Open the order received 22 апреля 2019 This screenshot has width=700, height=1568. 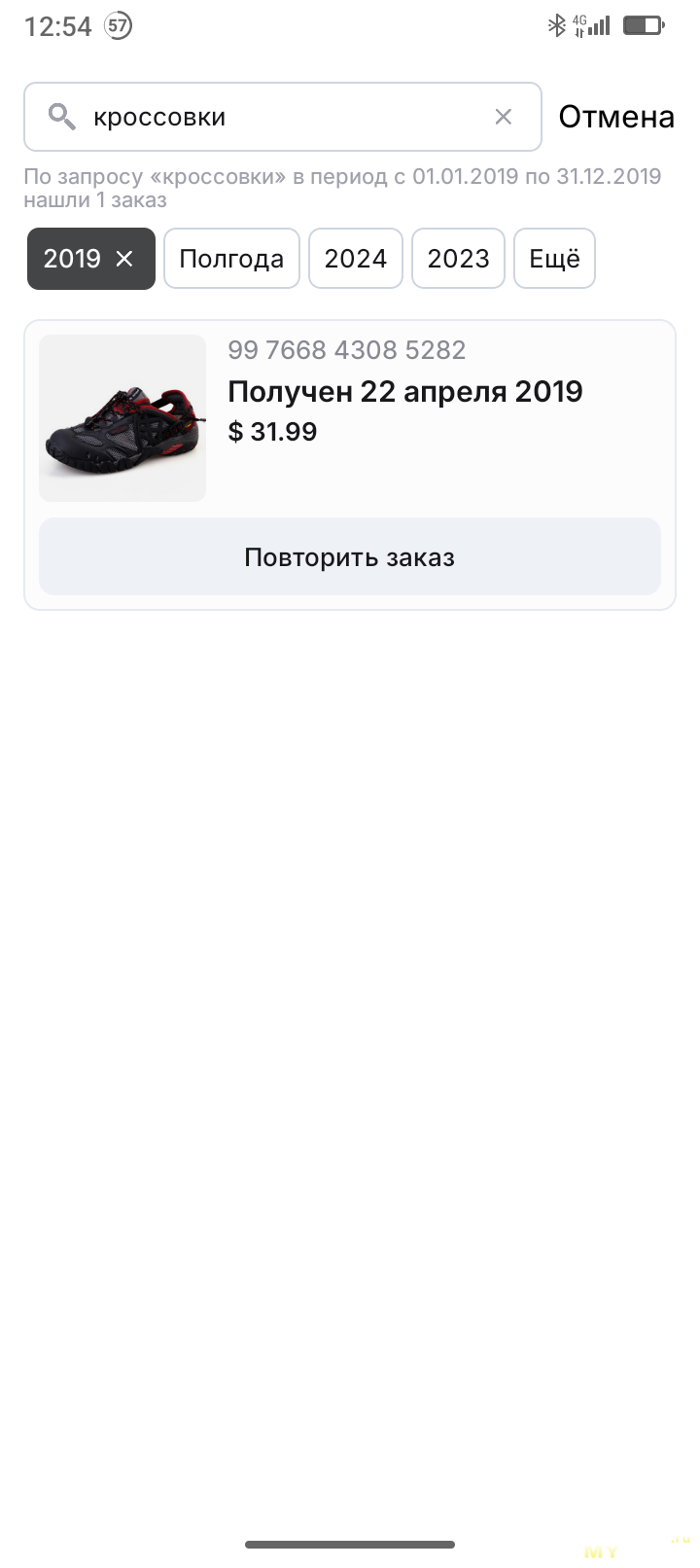[x=350, y=418]
